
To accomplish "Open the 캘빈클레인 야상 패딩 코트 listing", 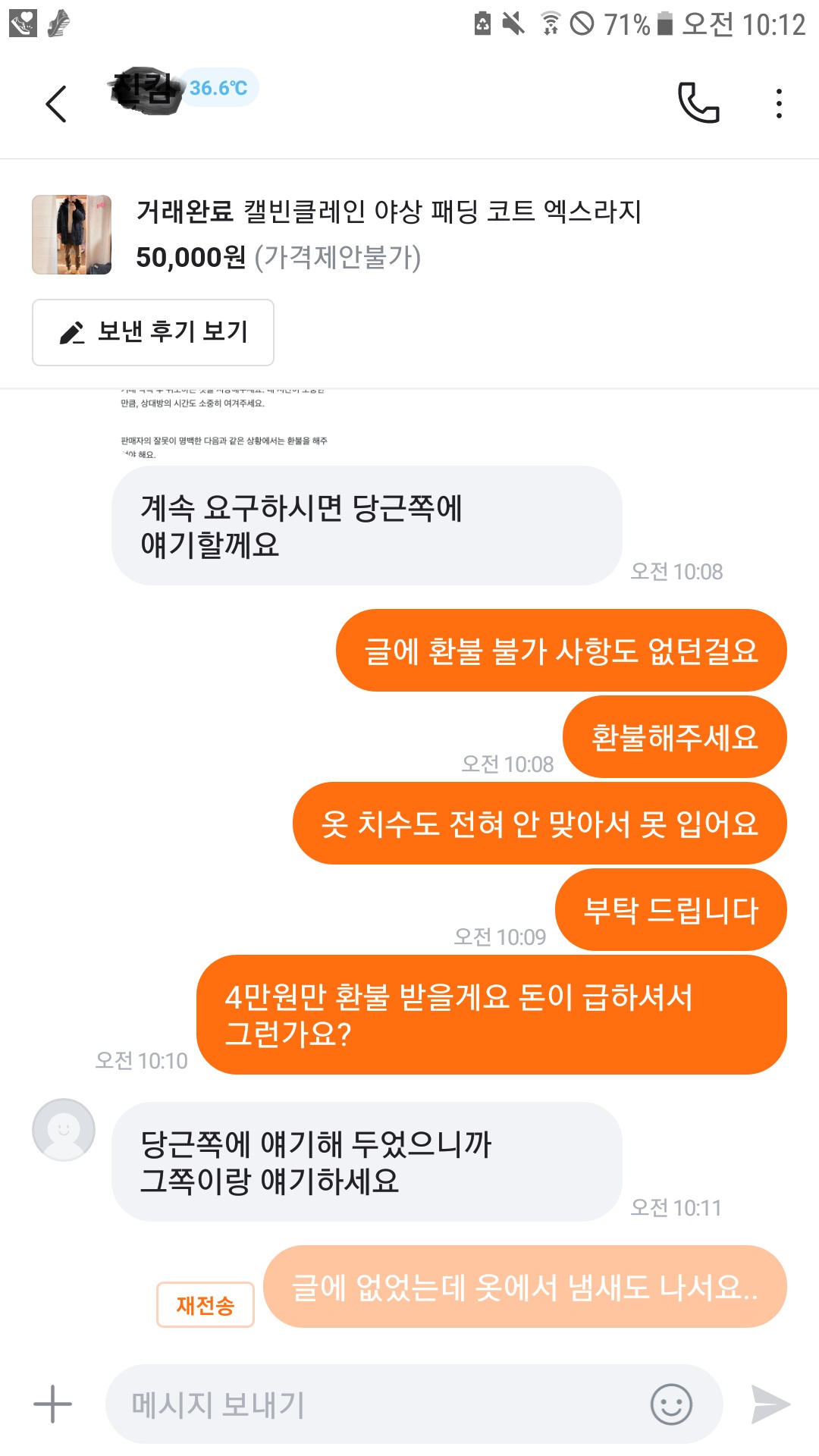I will [x=388, y=212].
